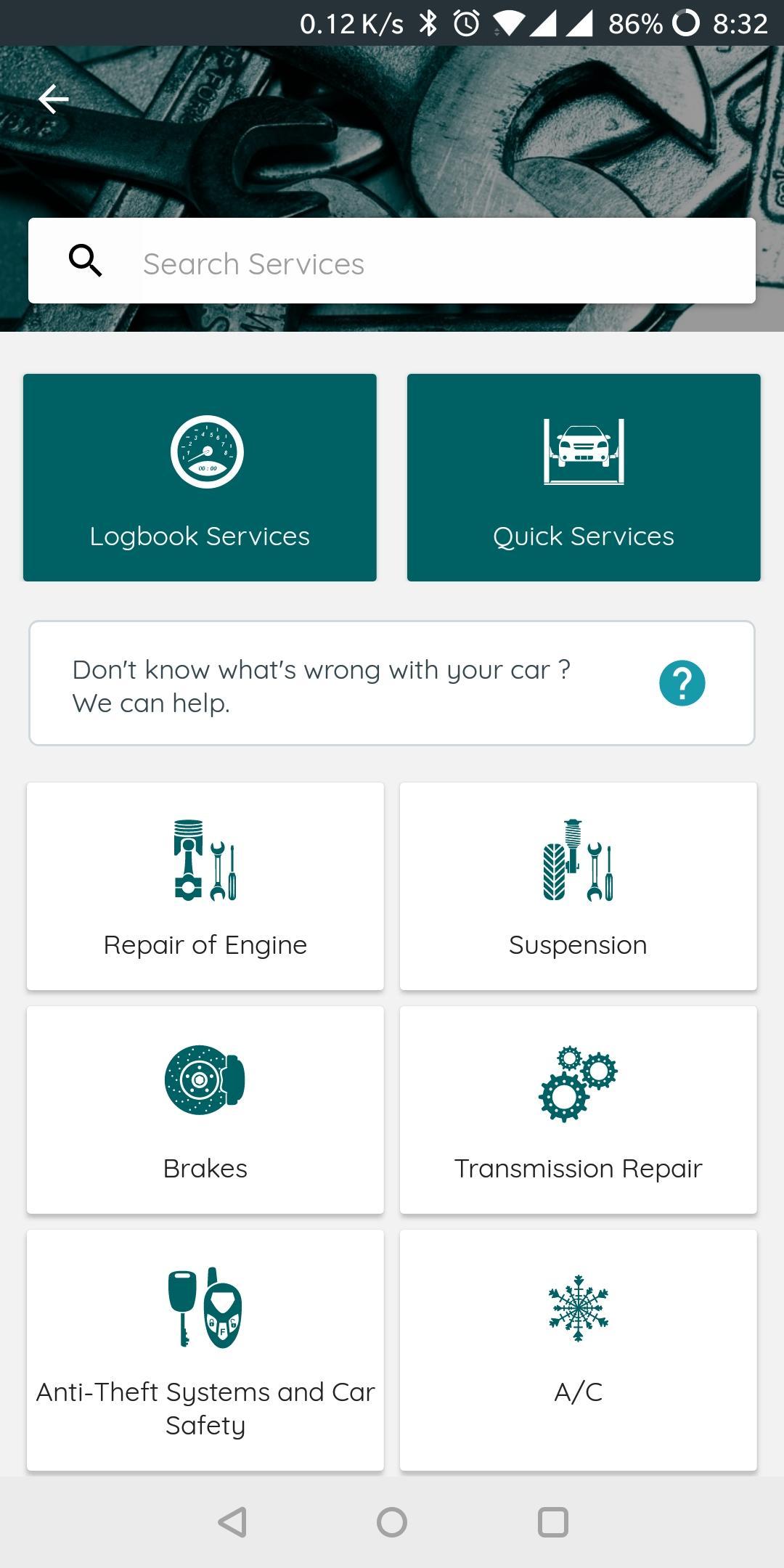Open Anti-Theft Systems and Car Safety
Image resolution: width=784 pixels, height=1568 pixels.
[205, 1350]
